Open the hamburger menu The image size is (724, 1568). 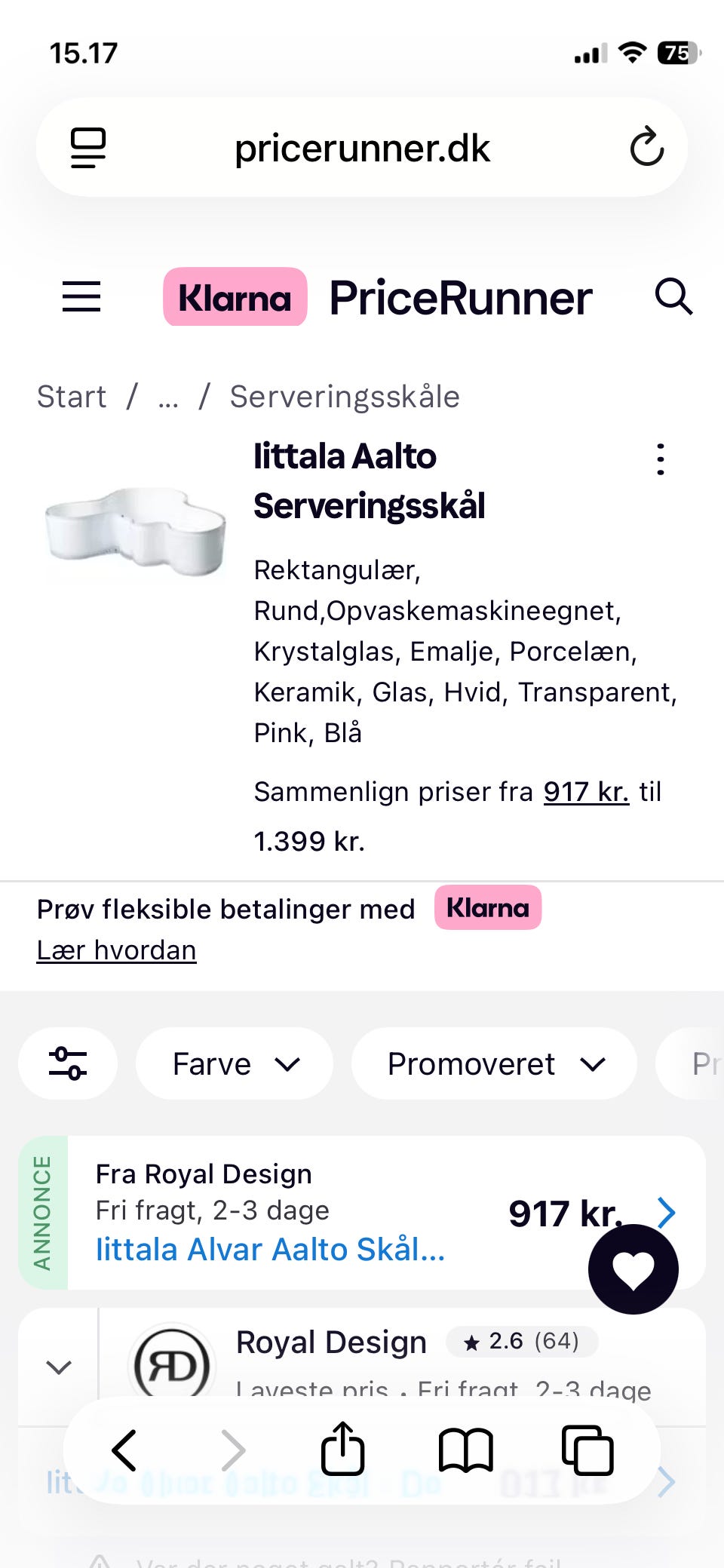[x=81, y=296]
